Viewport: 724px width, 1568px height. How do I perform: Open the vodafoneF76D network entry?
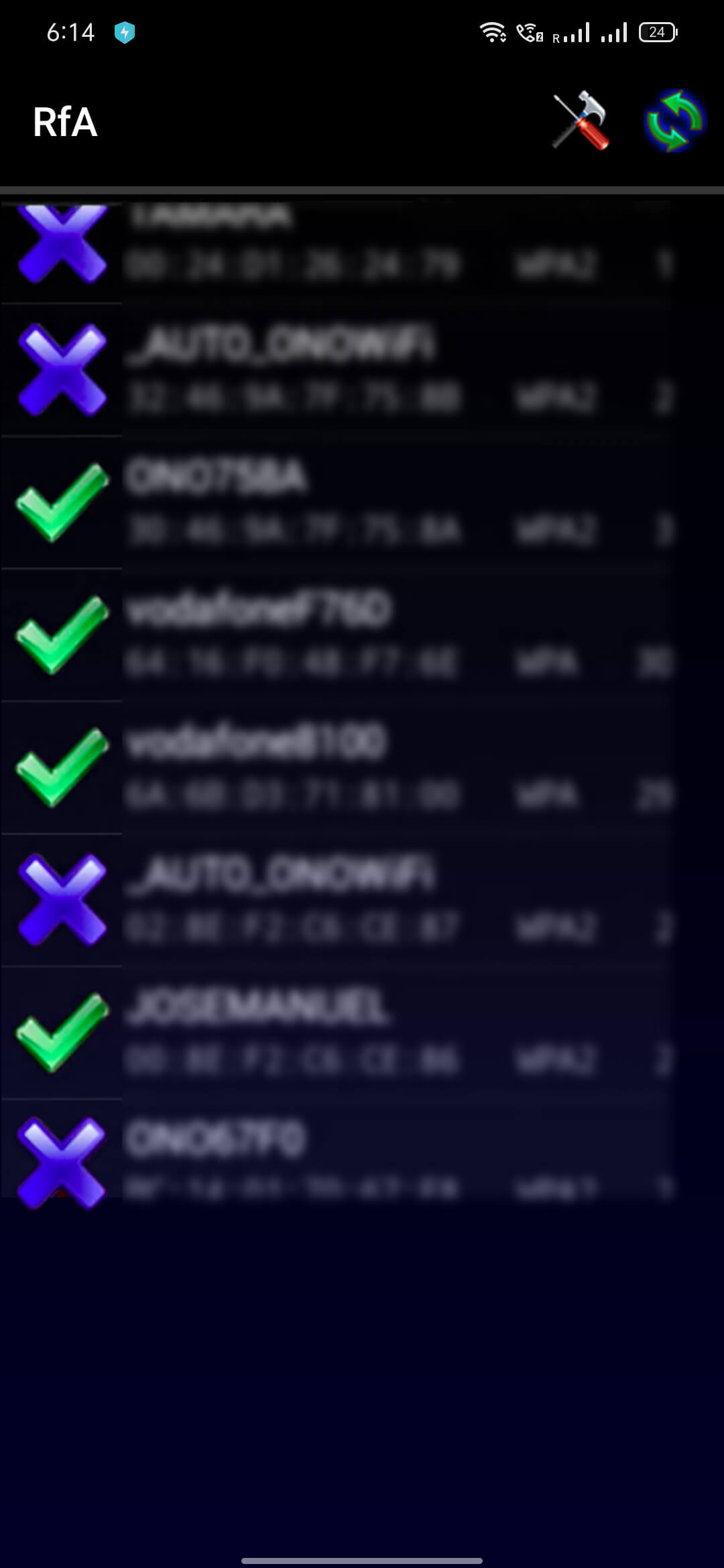pos(362,635)
